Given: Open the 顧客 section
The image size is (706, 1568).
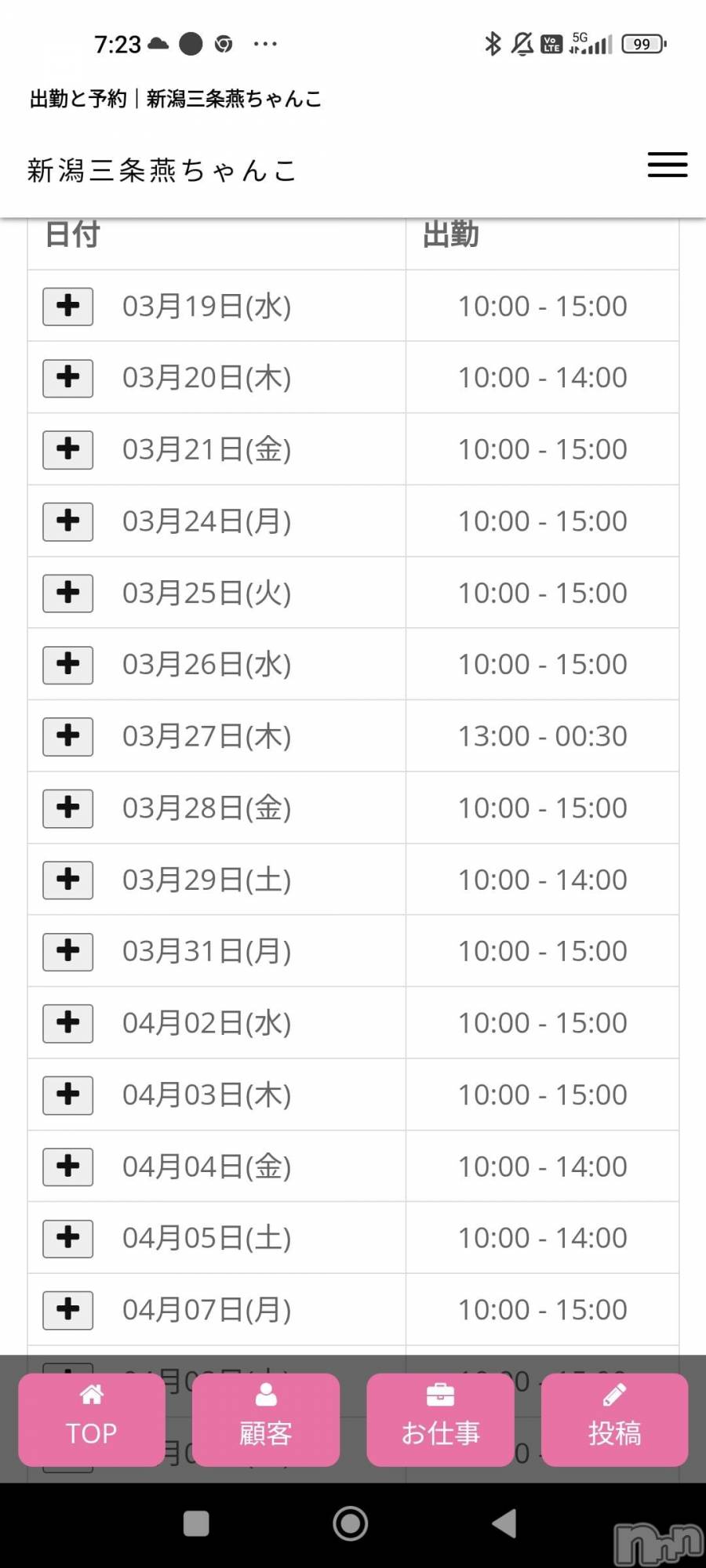Looking at the screenshot, I should pos(266,1419).
